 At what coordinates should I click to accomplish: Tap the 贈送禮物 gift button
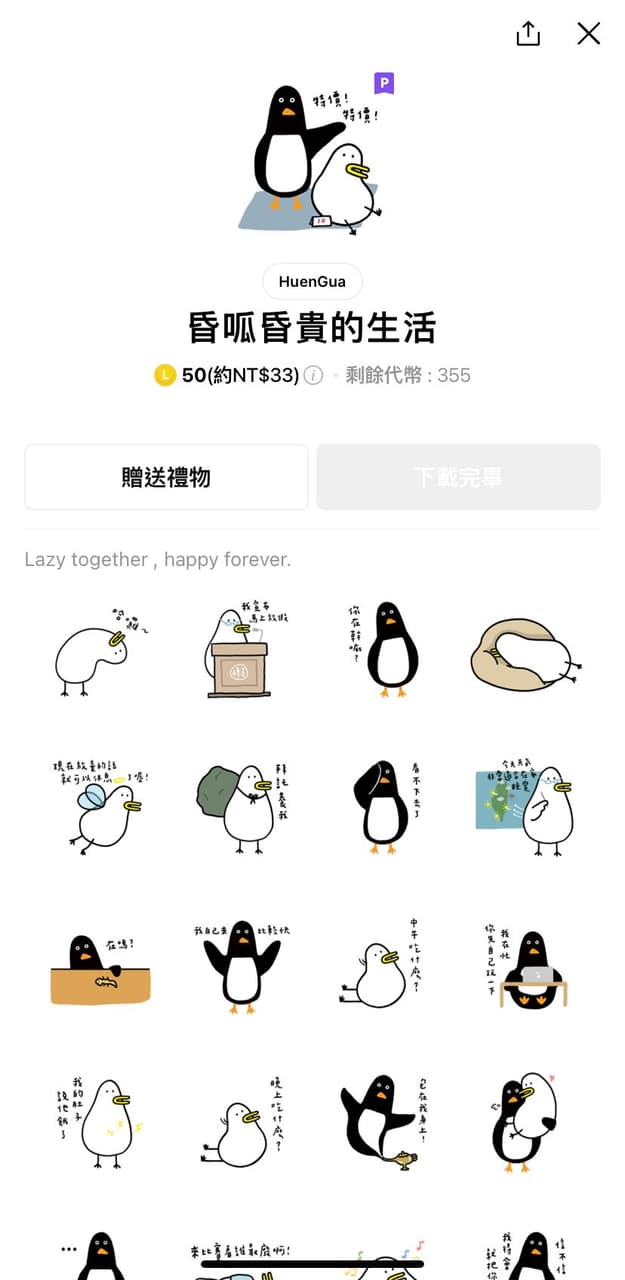(x=166, y=477)
